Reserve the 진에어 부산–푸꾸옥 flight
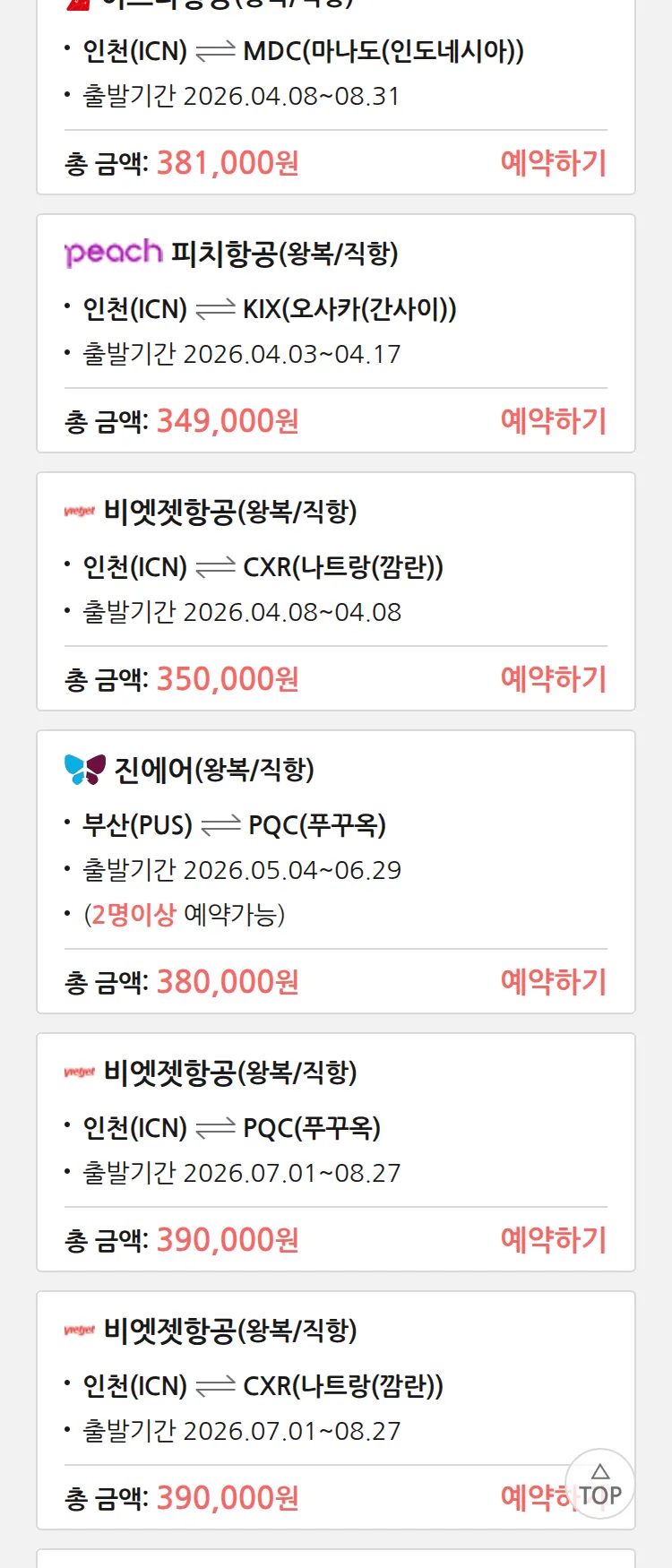This screenshot has height=1568, width=672. tap(553, 982)
